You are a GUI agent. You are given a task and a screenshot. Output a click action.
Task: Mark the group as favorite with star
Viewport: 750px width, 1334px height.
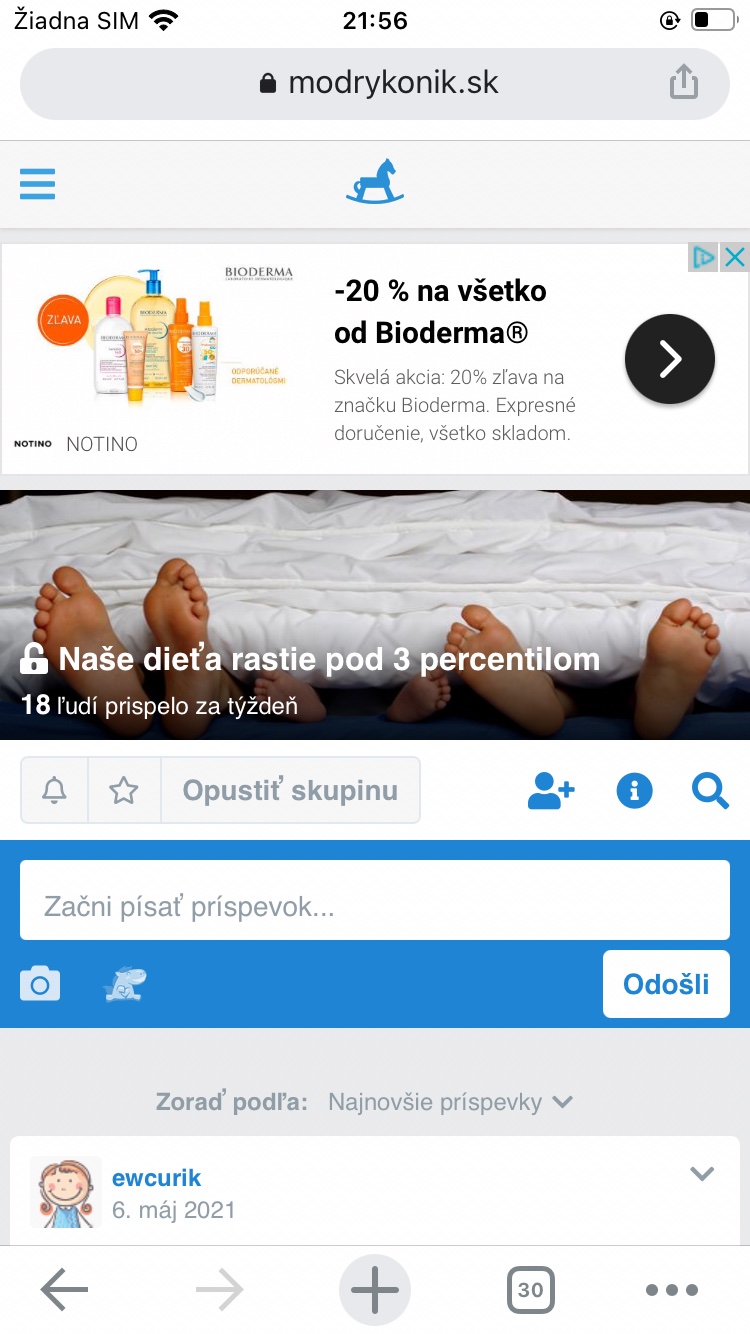point(124,791)
